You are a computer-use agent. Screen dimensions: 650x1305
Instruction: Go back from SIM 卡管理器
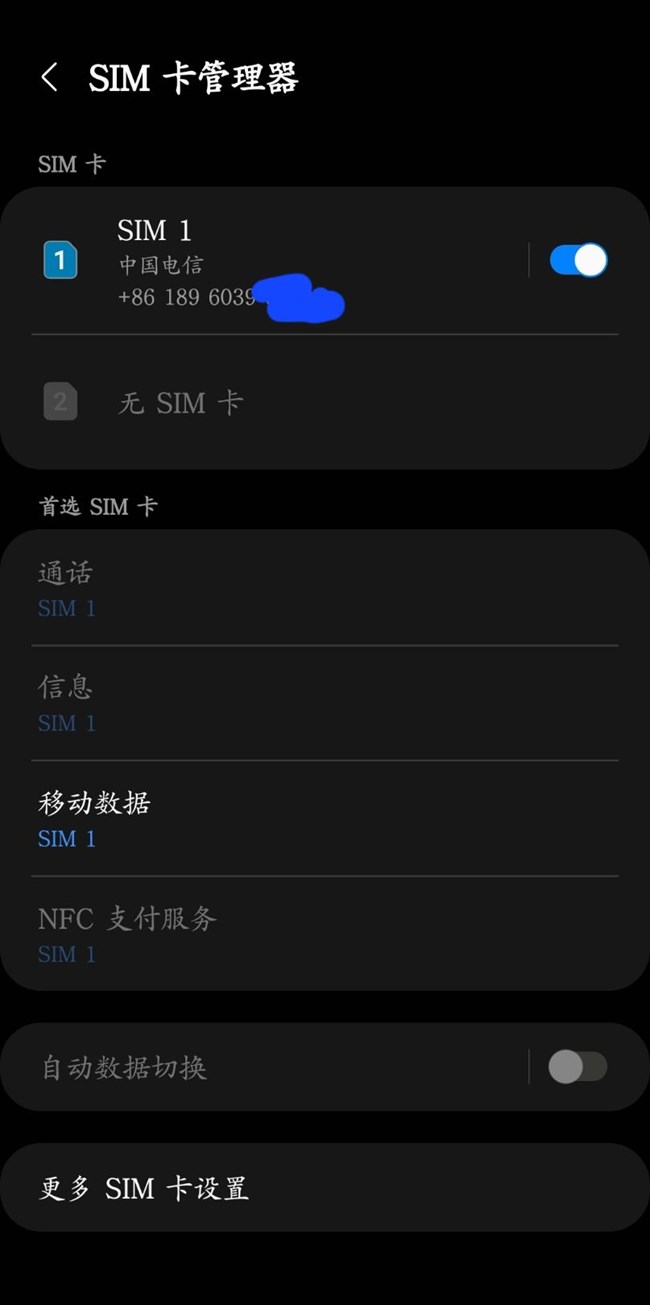click(x=49, y=78)
